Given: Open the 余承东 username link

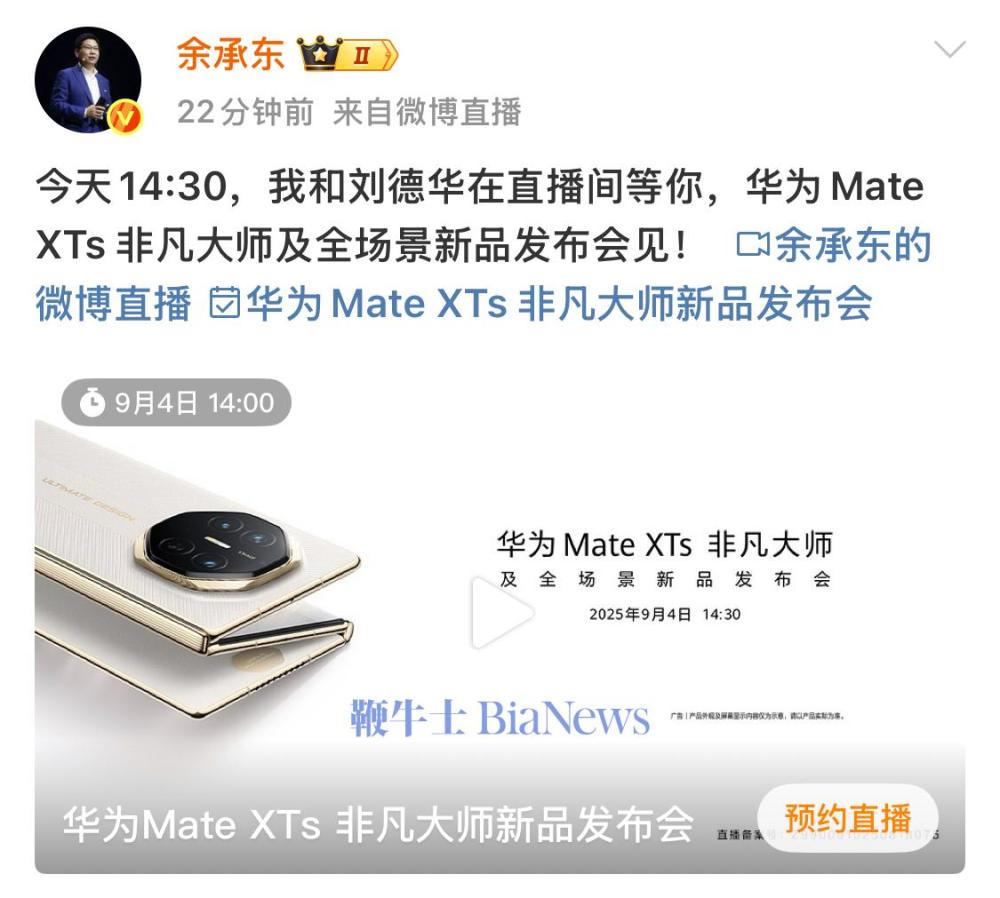Looking at the screenshot, I should tap(231, 53).
